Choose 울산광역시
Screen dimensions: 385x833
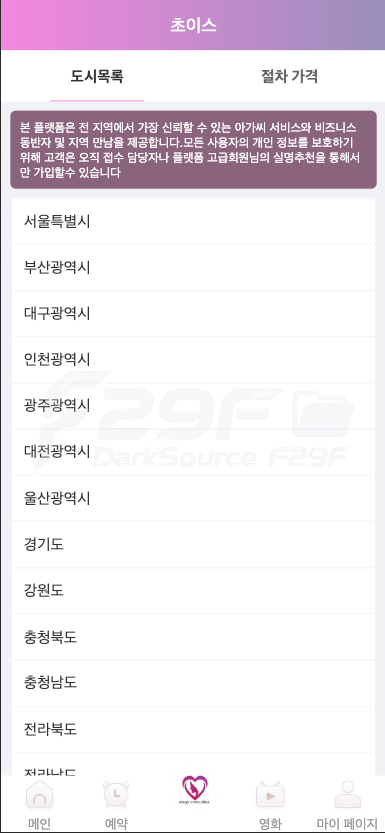[193, 498]
